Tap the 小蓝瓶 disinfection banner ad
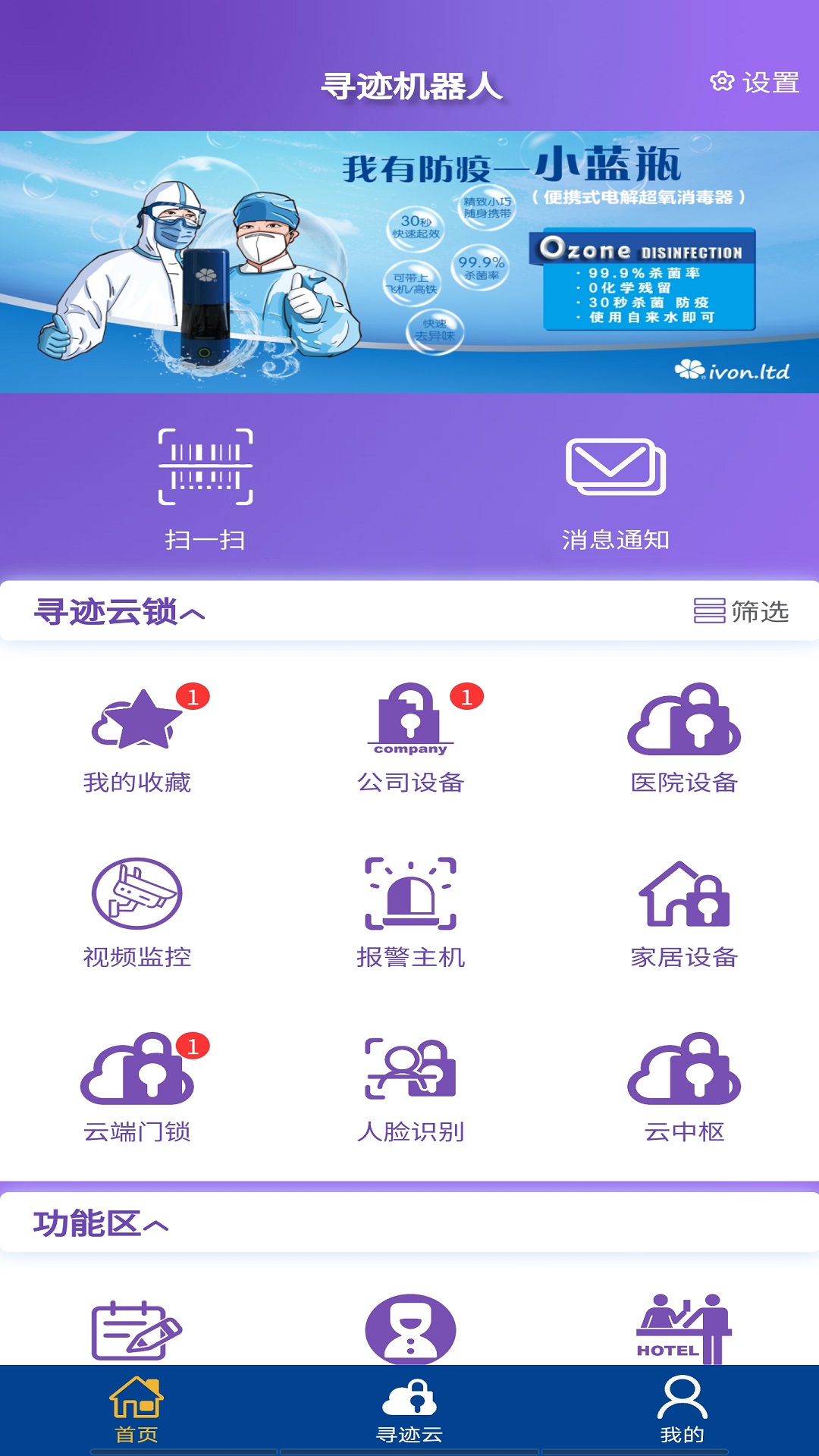819x1456 pixels. click(409, 262)
